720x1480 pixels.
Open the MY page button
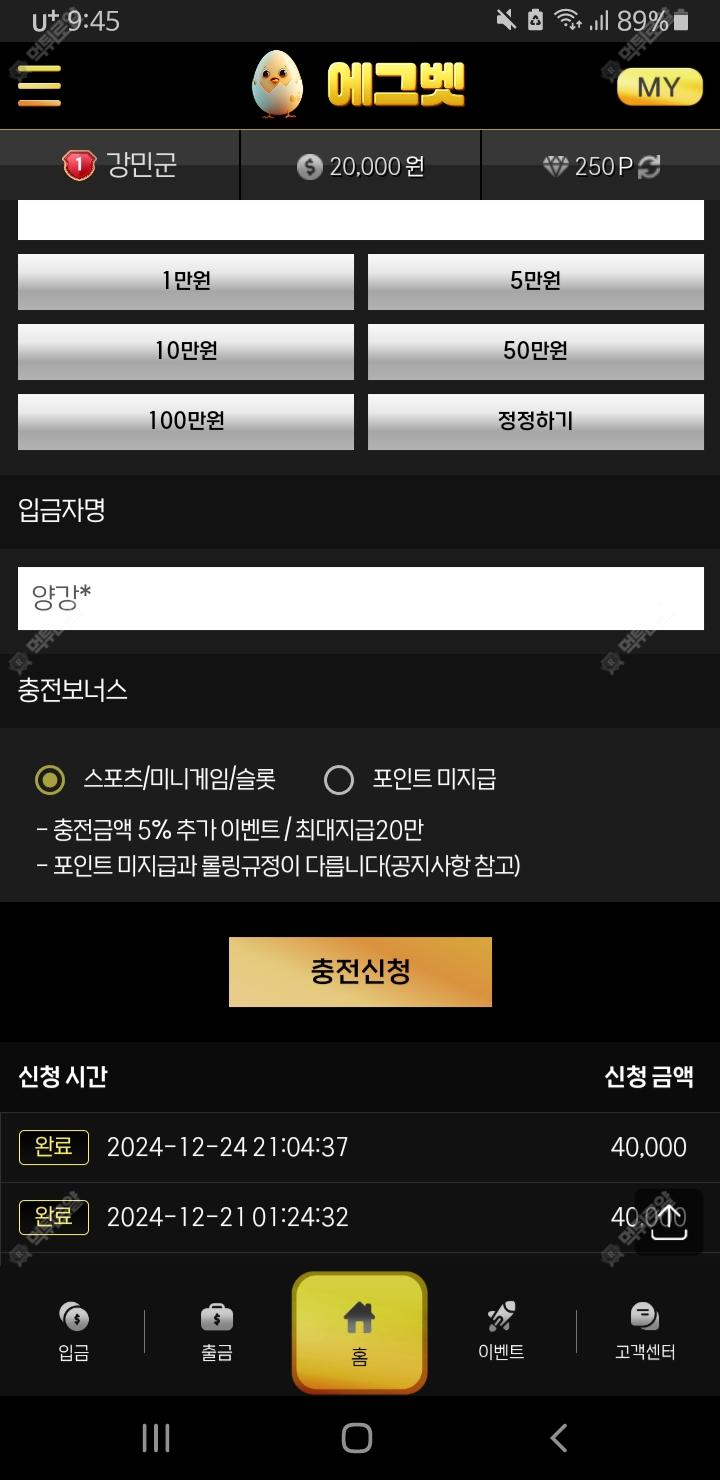click(659, 87)
